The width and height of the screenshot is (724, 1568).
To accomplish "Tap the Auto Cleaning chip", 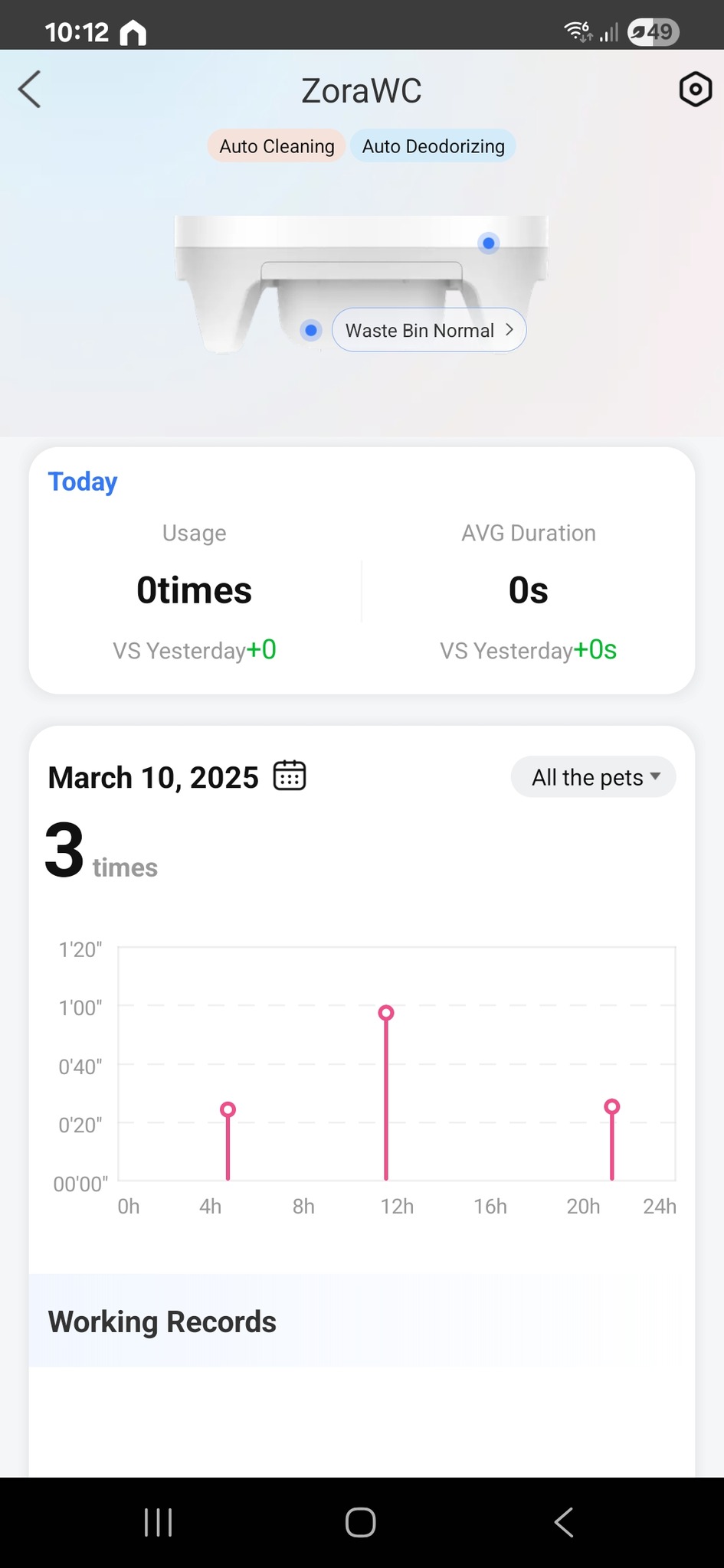I will pyautogui.click(x=277, y=146).
